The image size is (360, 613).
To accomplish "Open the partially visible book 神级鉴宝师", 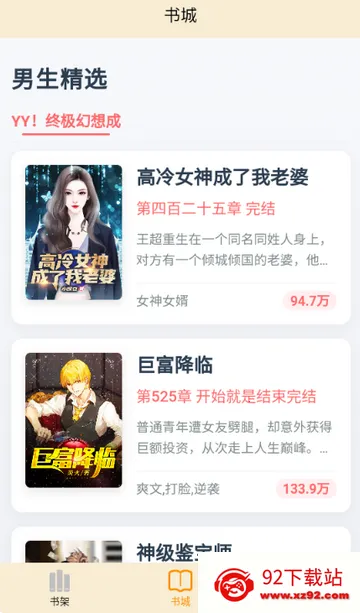I will pos(181,545).
